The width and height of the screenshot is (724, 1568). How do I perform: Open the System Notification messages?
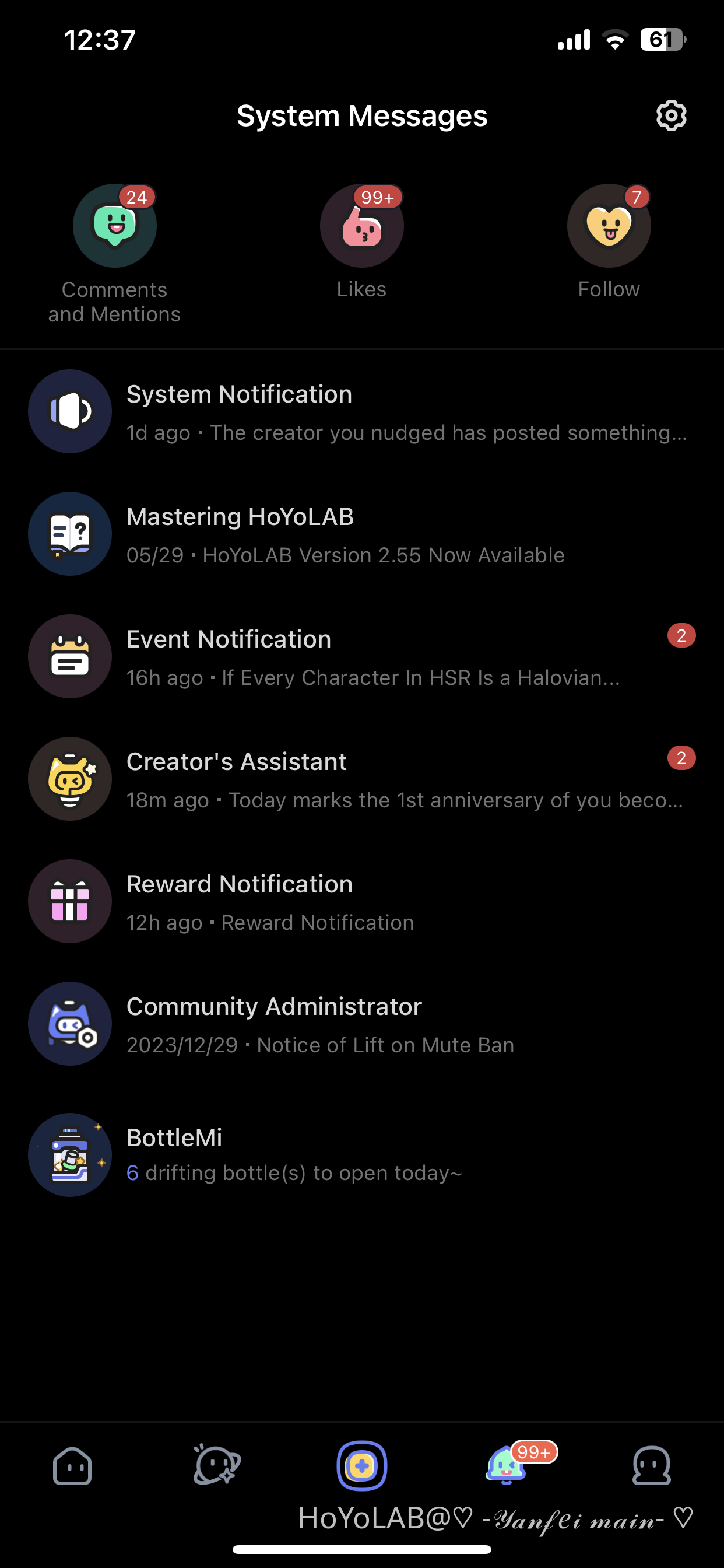(x=361, y=412)
